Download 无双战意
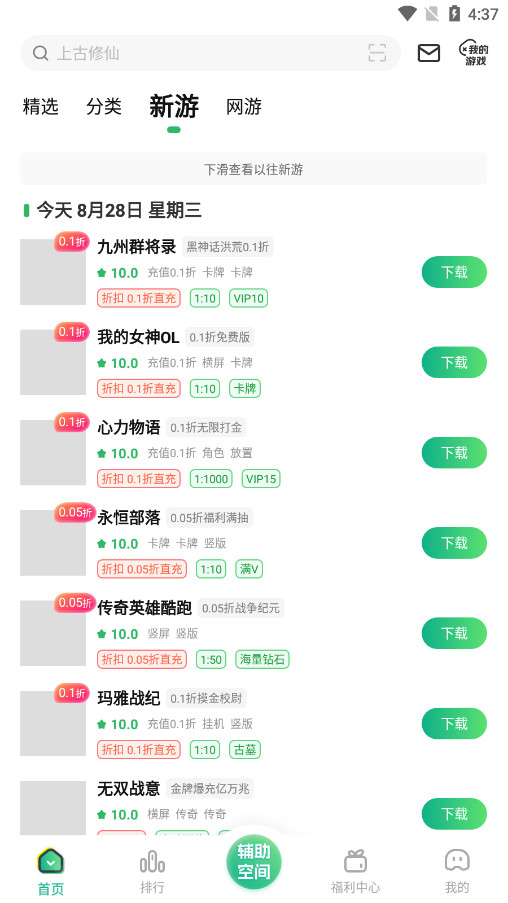Viewport: 508px width, 903px height. 454,814
